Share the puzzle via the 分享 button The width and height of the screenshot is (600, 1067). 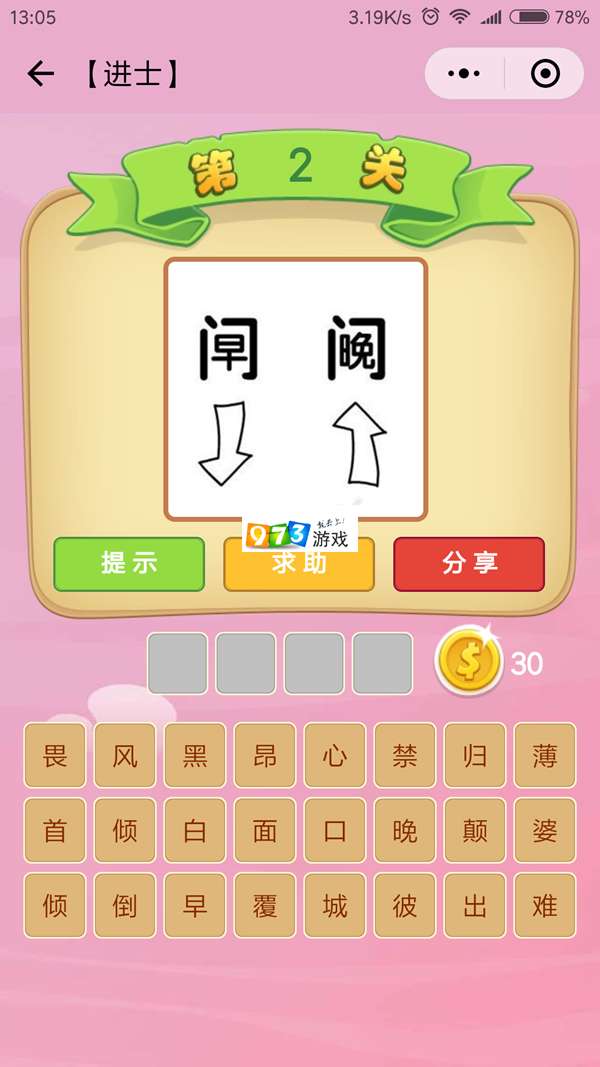tap(469, 563)
